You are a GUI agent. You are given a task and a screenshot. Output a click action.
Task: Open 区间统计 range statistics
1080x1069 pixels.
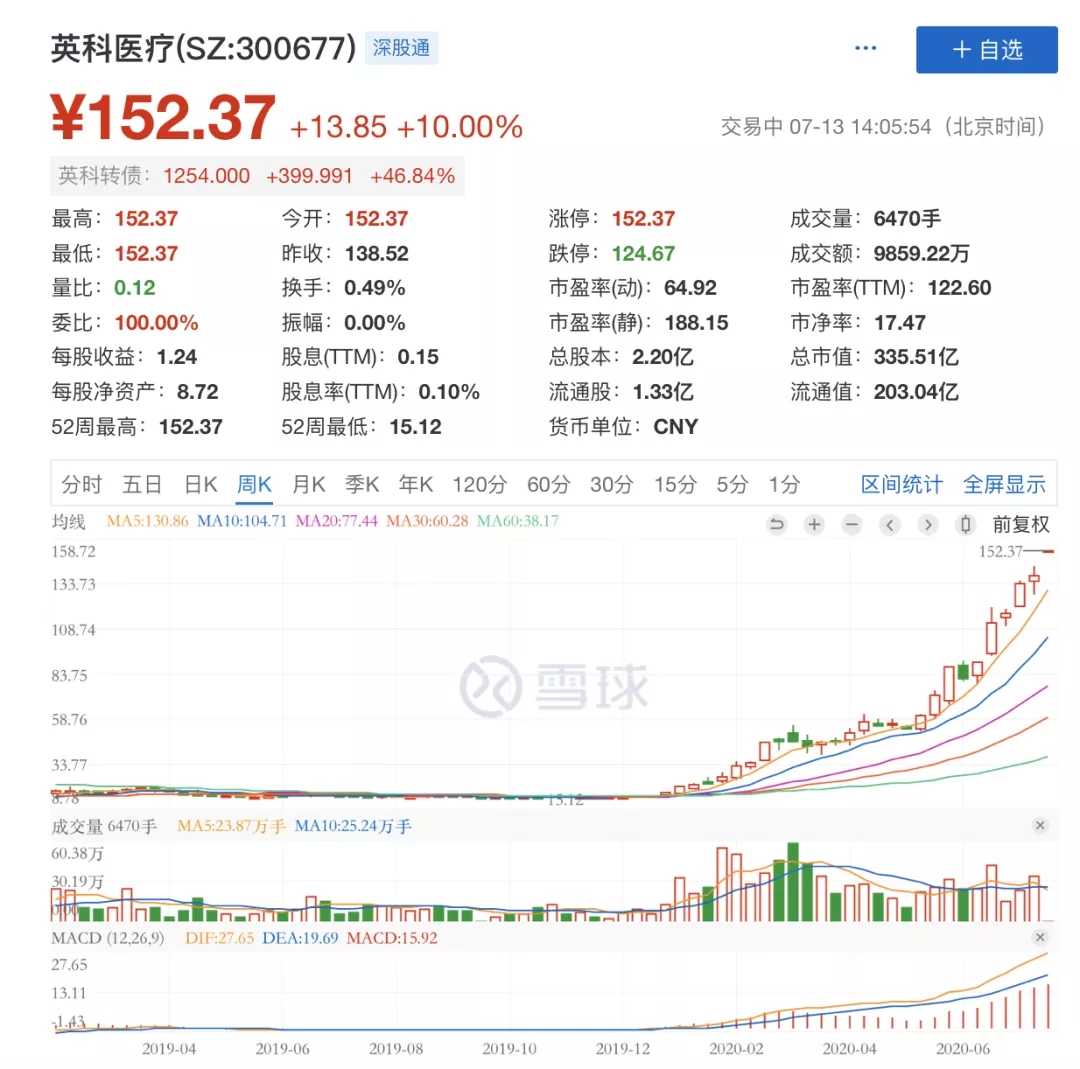[901, 485]
